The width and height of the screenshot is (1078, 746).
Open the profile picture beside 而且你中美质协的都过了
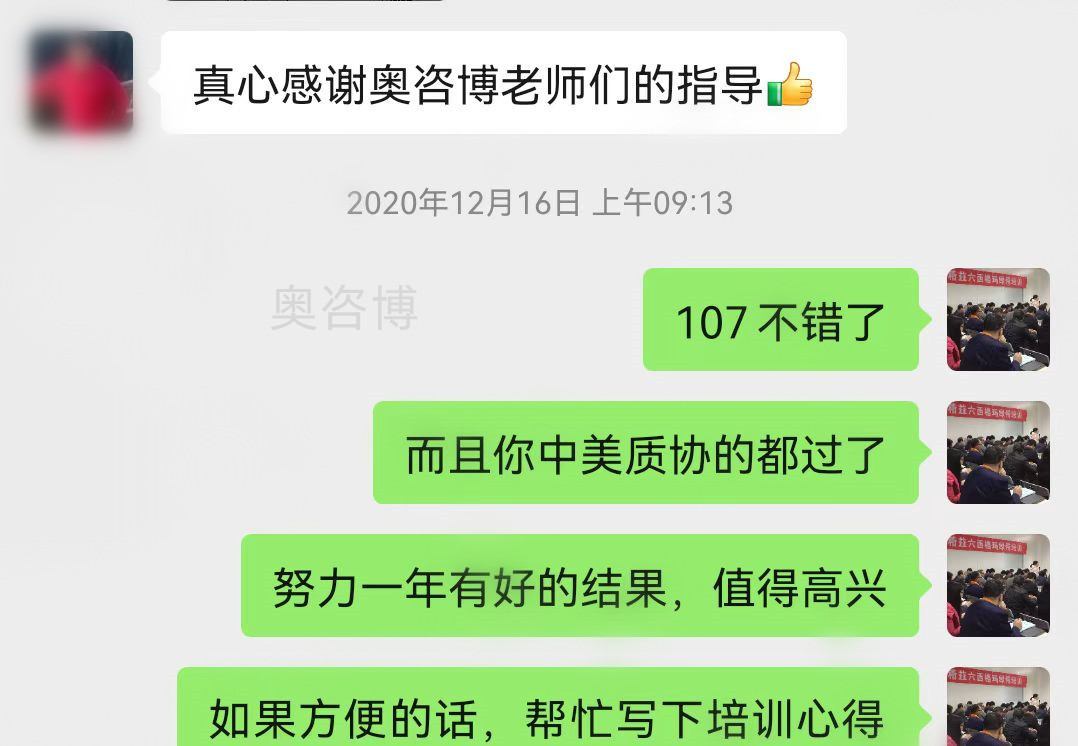tap(998, 452)
